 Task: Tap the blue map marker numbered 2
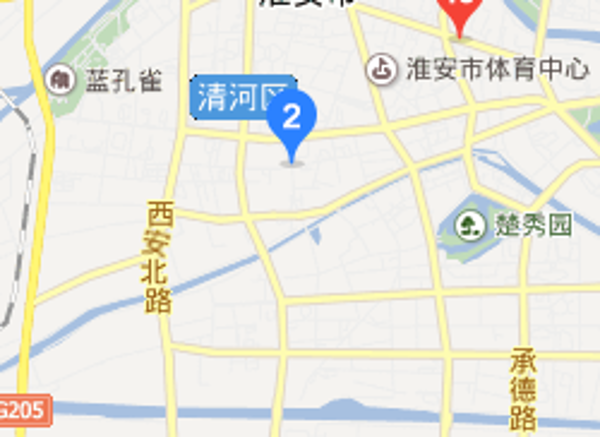click(292, 121)
